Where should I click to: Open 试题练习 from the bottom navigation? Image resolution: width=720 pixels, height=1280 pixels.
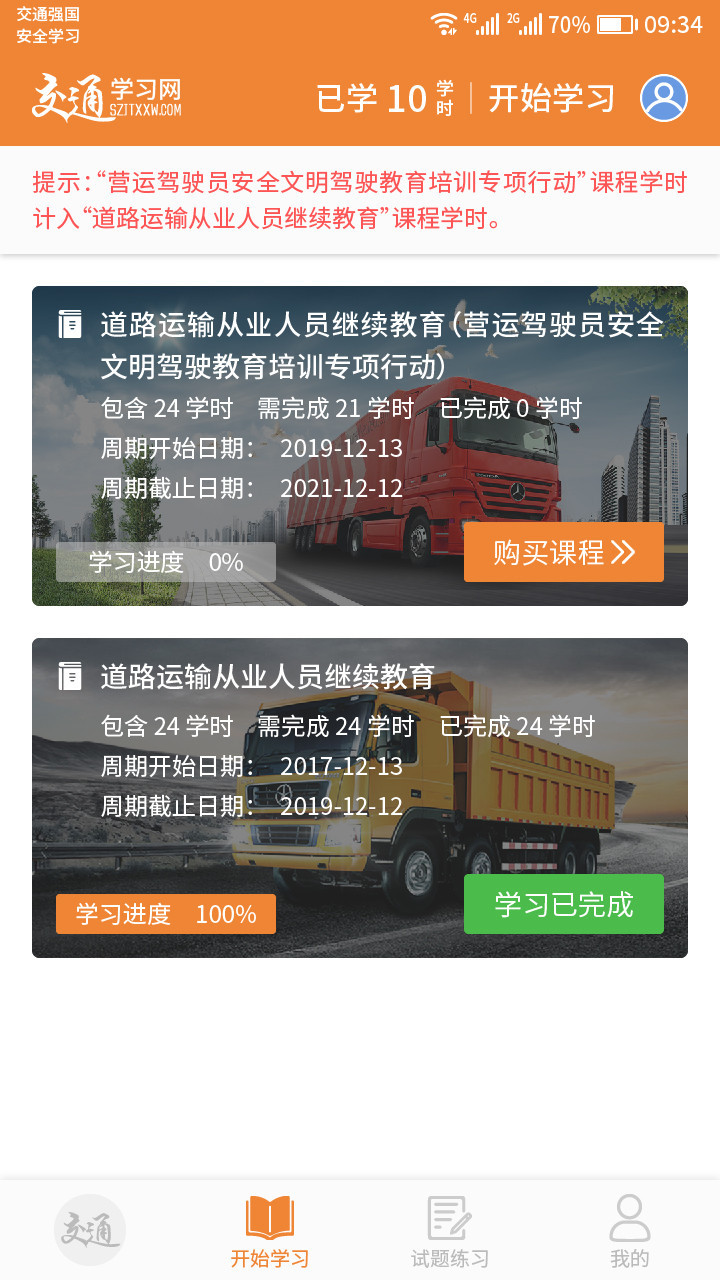click(x=449, y=1228)
